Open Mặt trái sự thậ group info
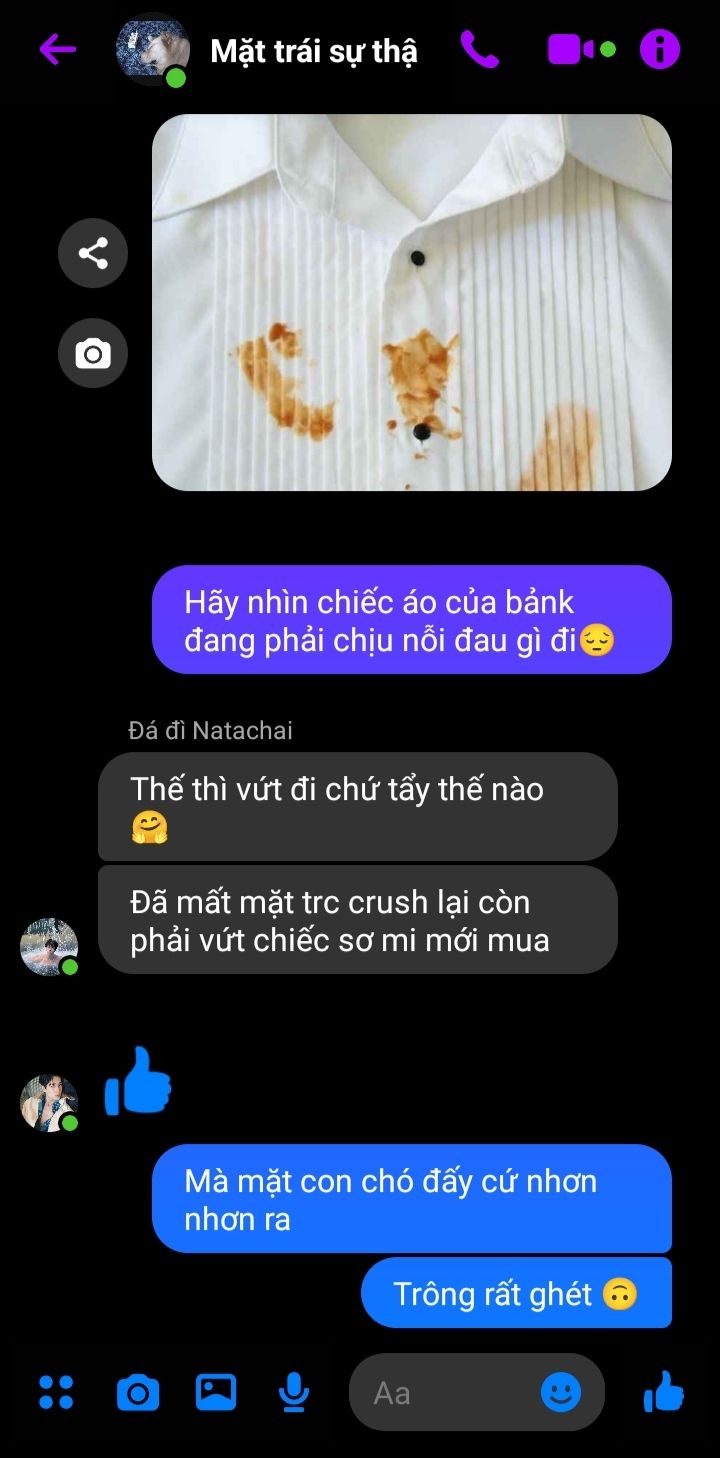The height and width of the screenshot is (1458, 720). [313, 51]
